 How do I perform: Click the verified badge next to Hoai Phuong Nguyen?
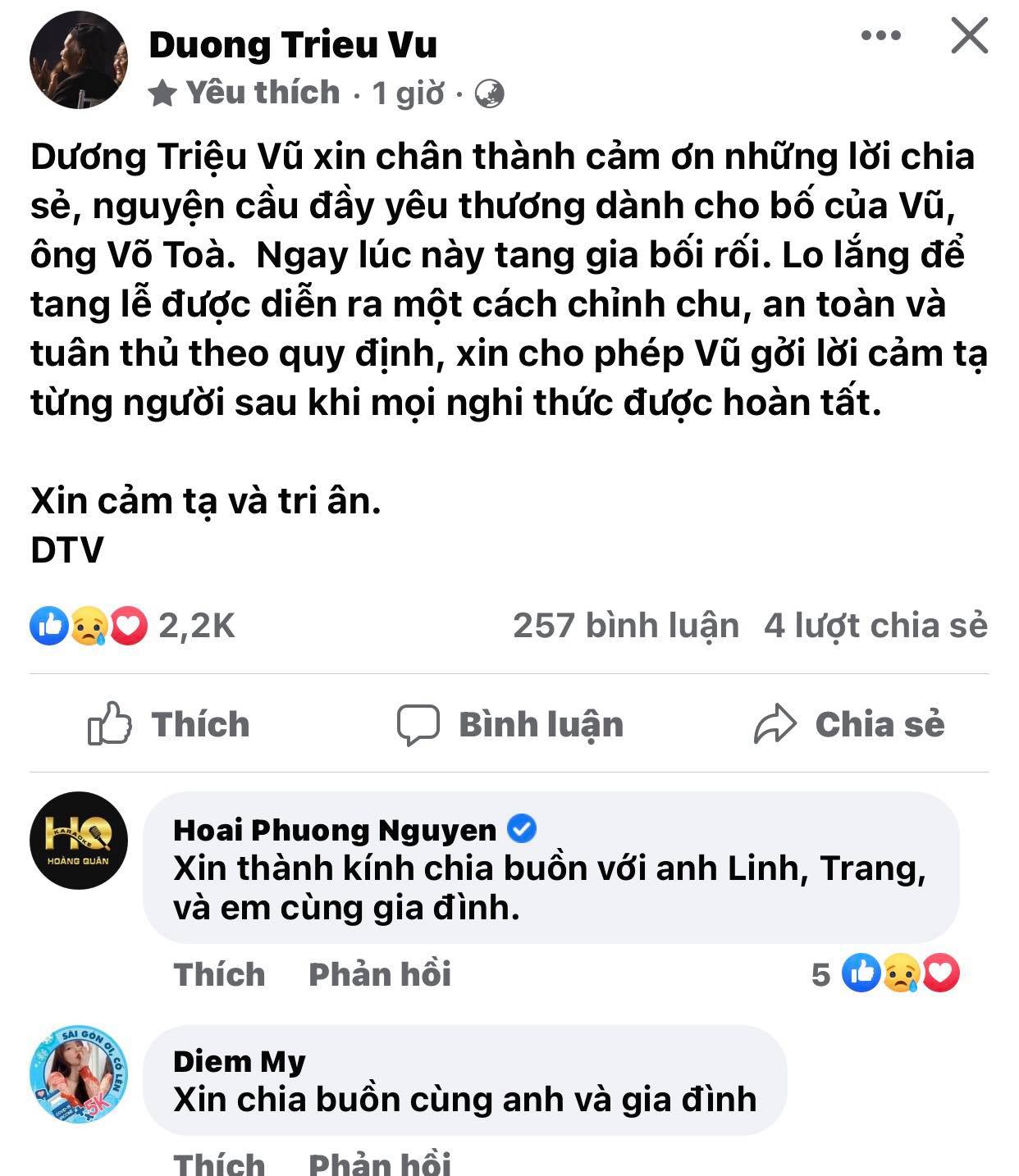point(520,828)
